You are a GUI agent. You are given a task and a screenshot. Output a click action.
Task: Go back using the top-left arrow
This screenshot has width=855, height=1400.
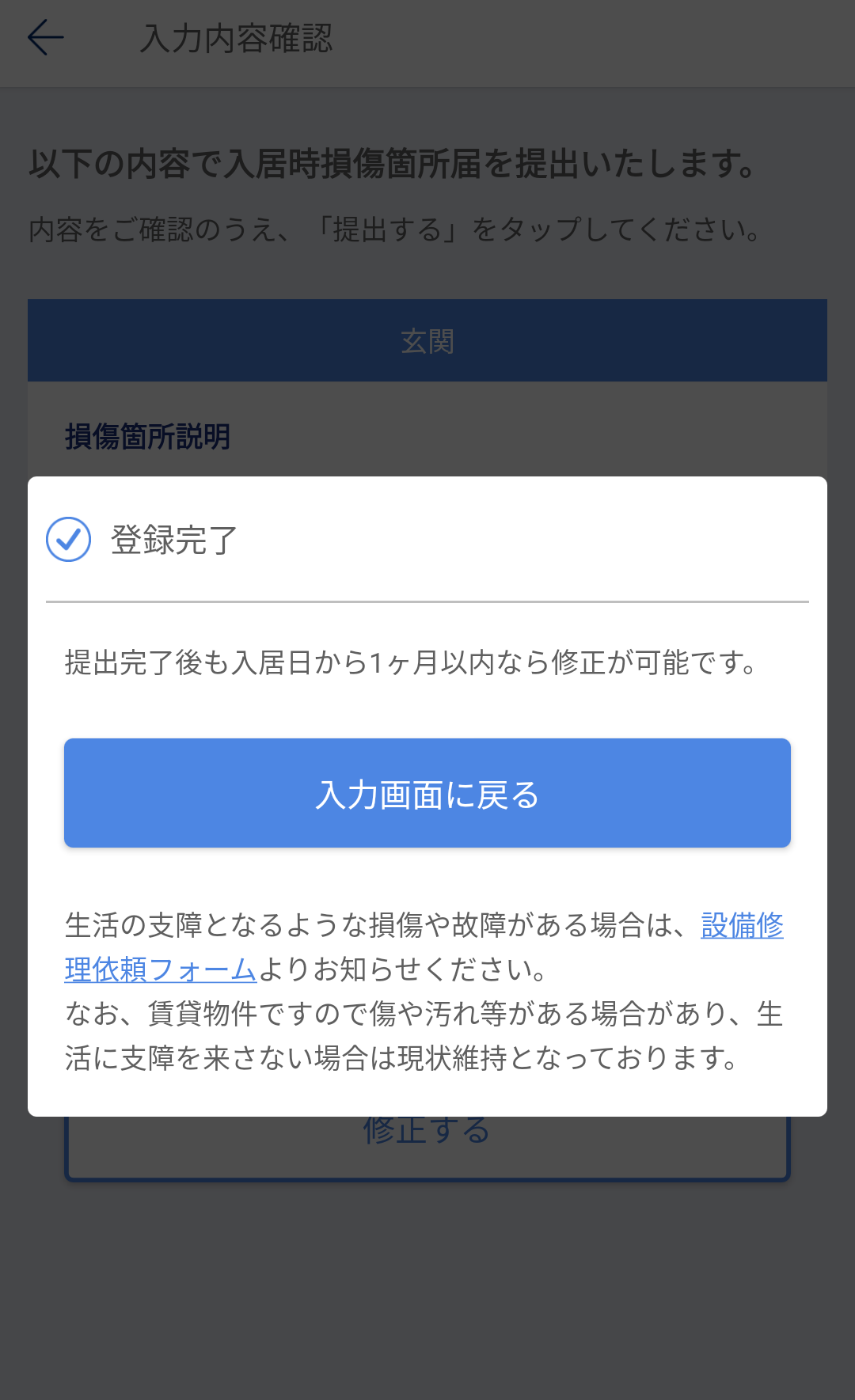pos(46,38)
